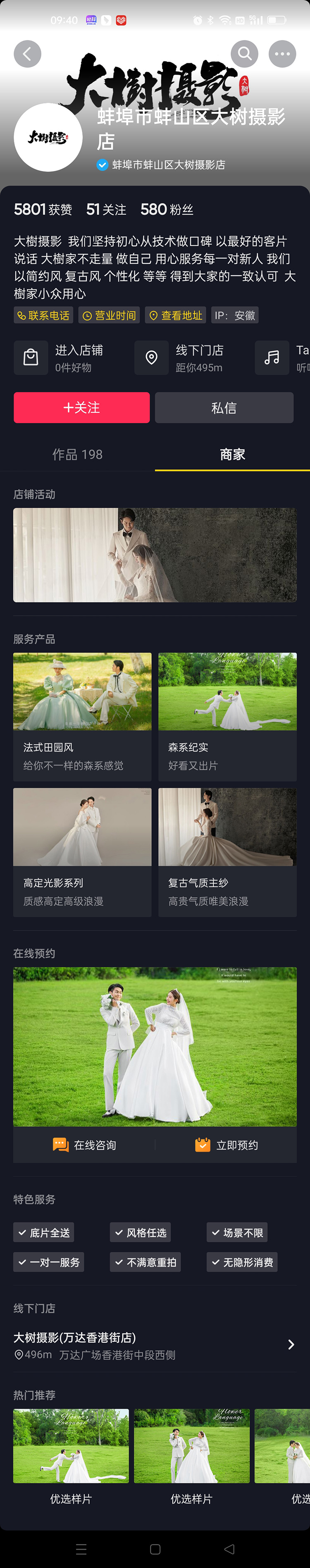Send a private message via 私信

[x=224, y=407]
